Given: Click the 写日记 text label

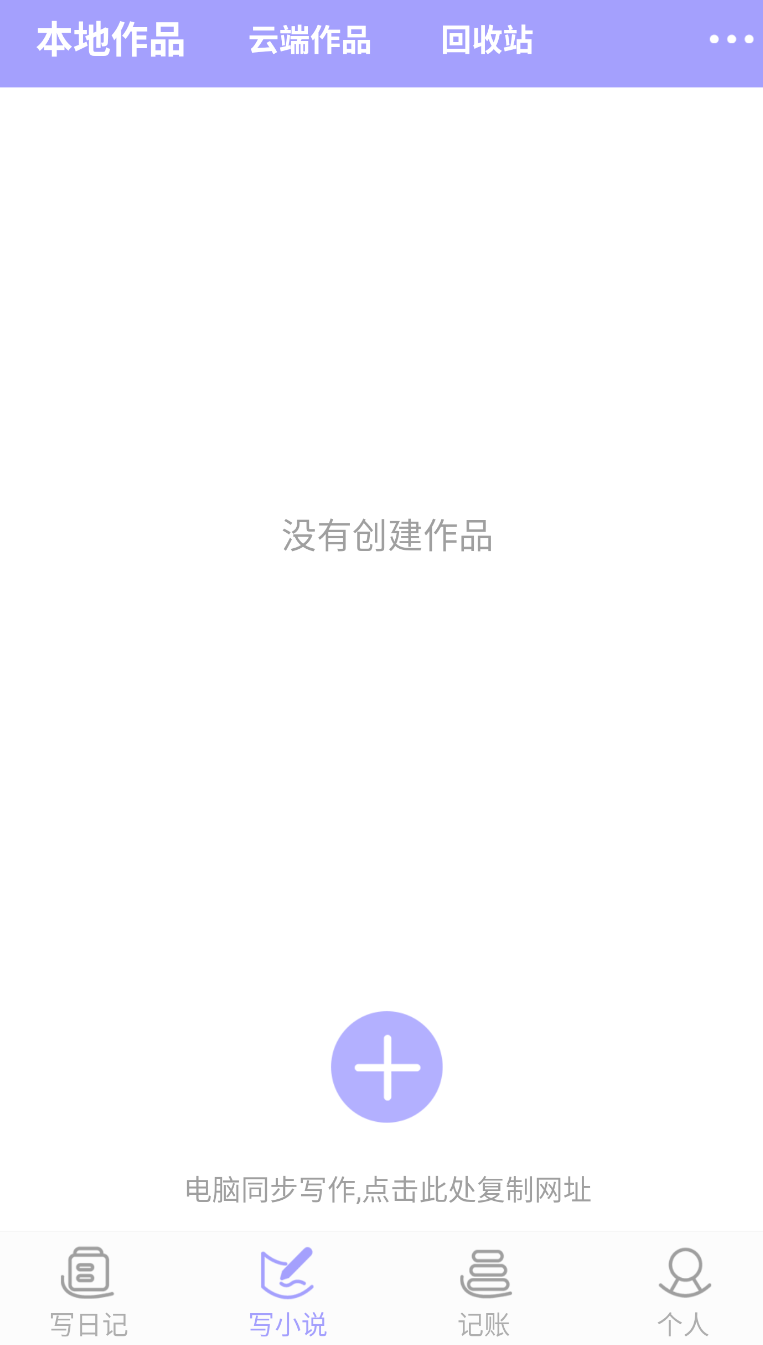Looking at the screenshot, I should tap(88, 1324).
